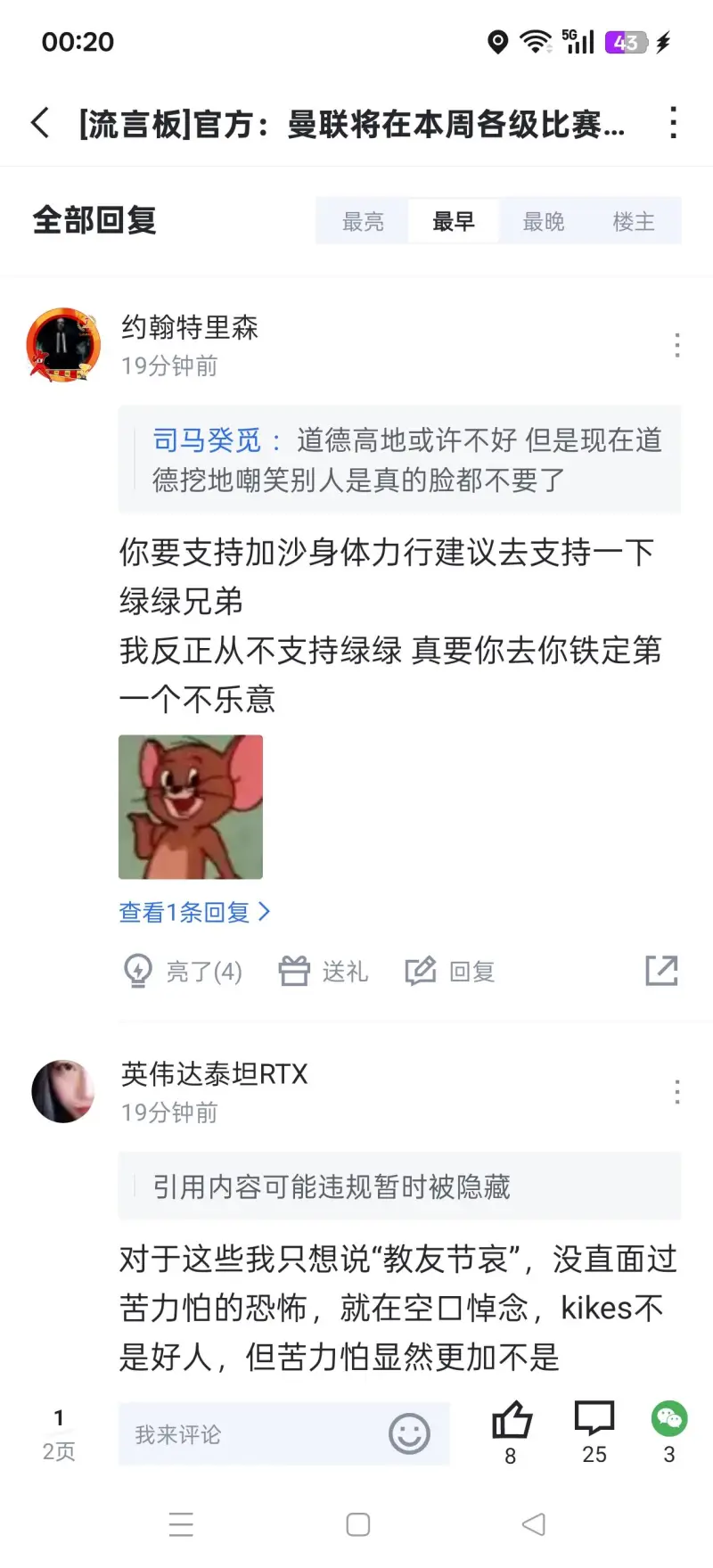713x1568 pixels.
Task: Like the thread with thumbs-up icon
Action: point(512,1422)
